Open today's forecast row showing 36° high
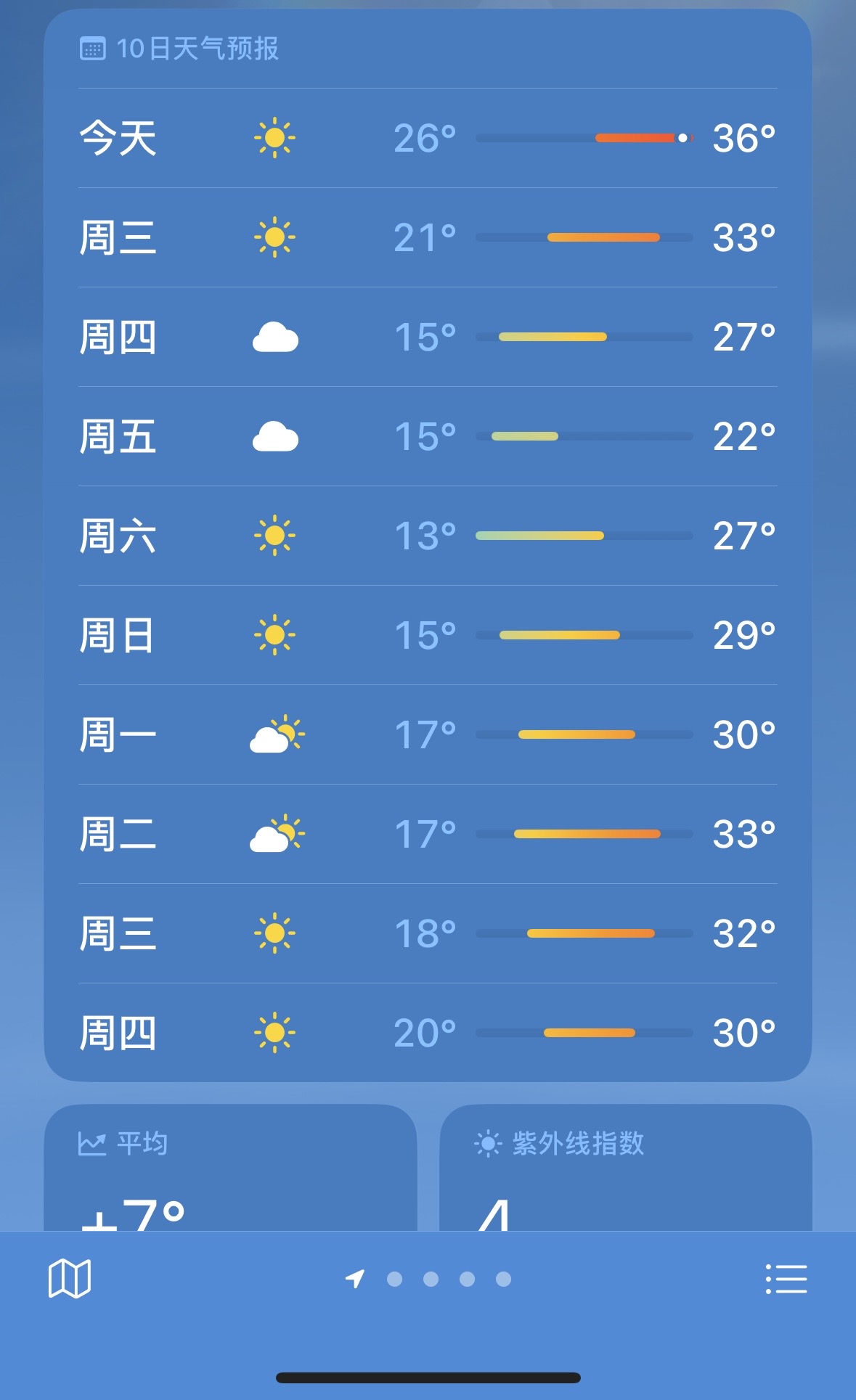Screen dimensions: 856x1400 click(428, 138)
